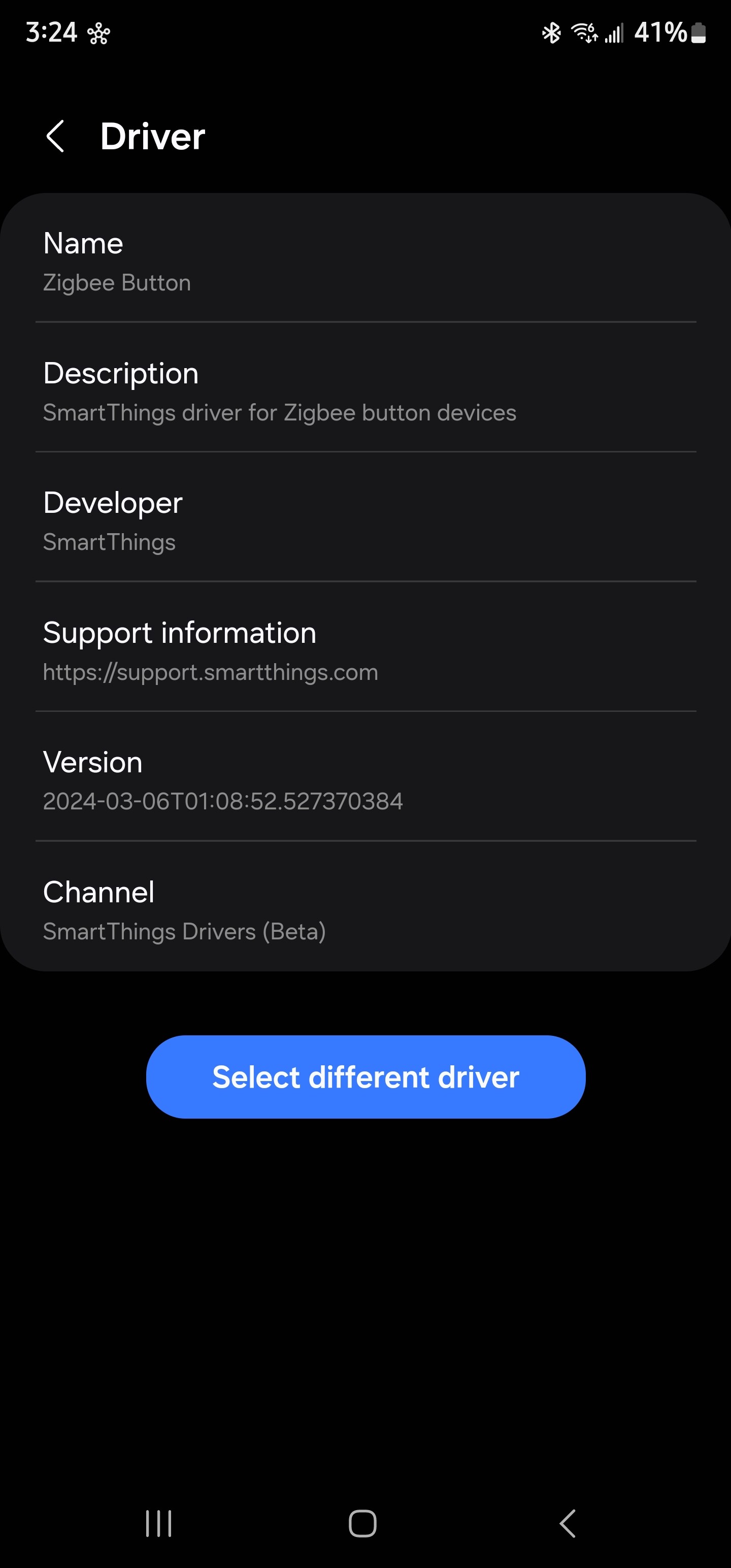Viewport: 731px width, 1568px height.
Task: Go to the home screen
Action: click(x=363, y=1523)
